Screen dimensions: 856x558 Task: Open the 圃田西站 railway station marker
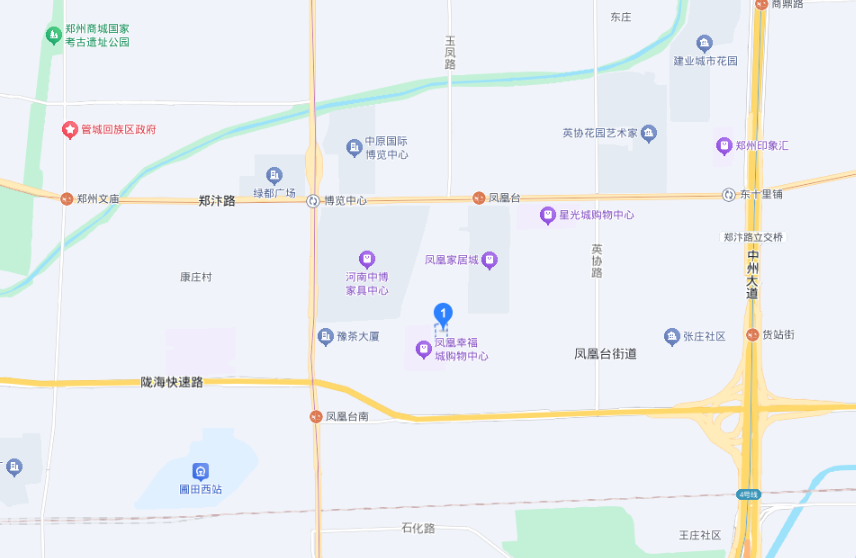201,471
